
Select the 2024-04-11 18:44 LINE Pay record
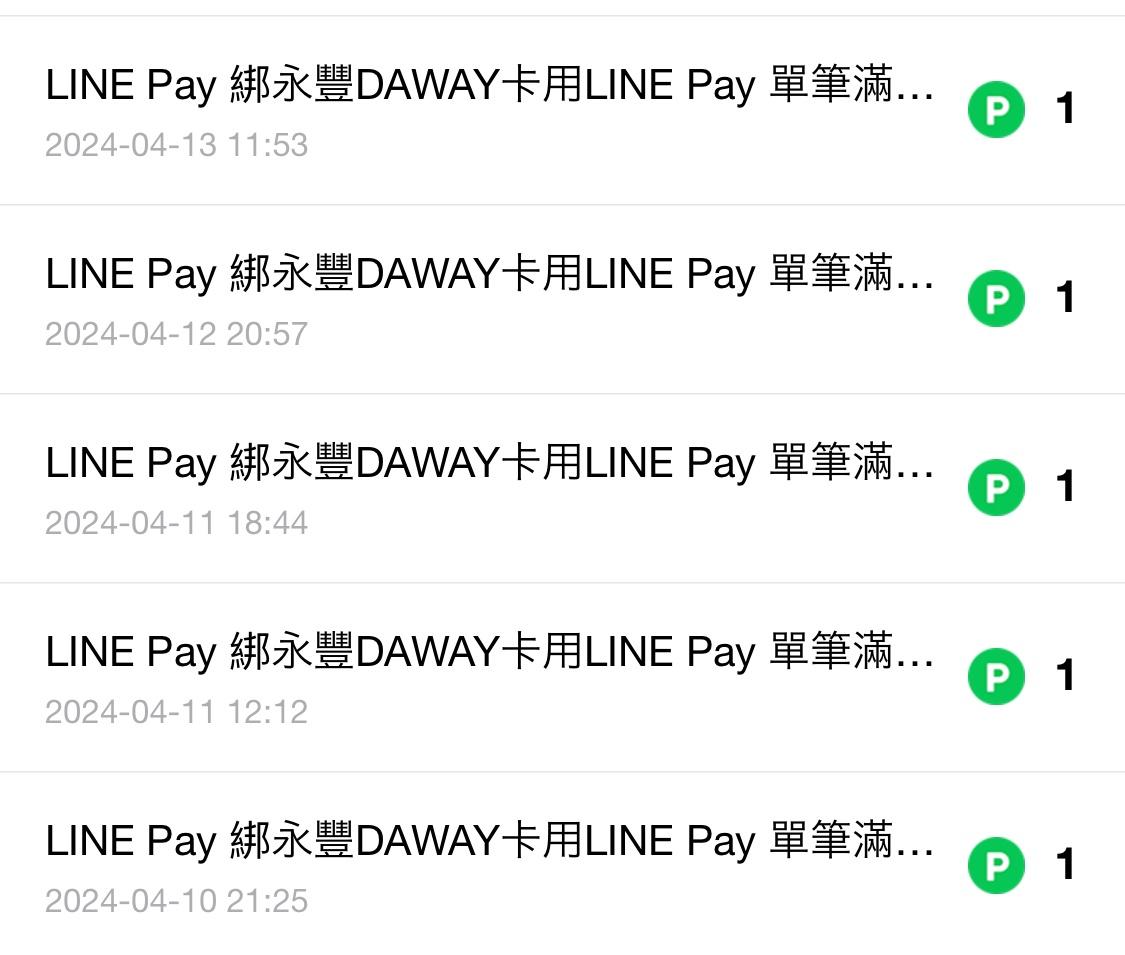coord(490,488)
